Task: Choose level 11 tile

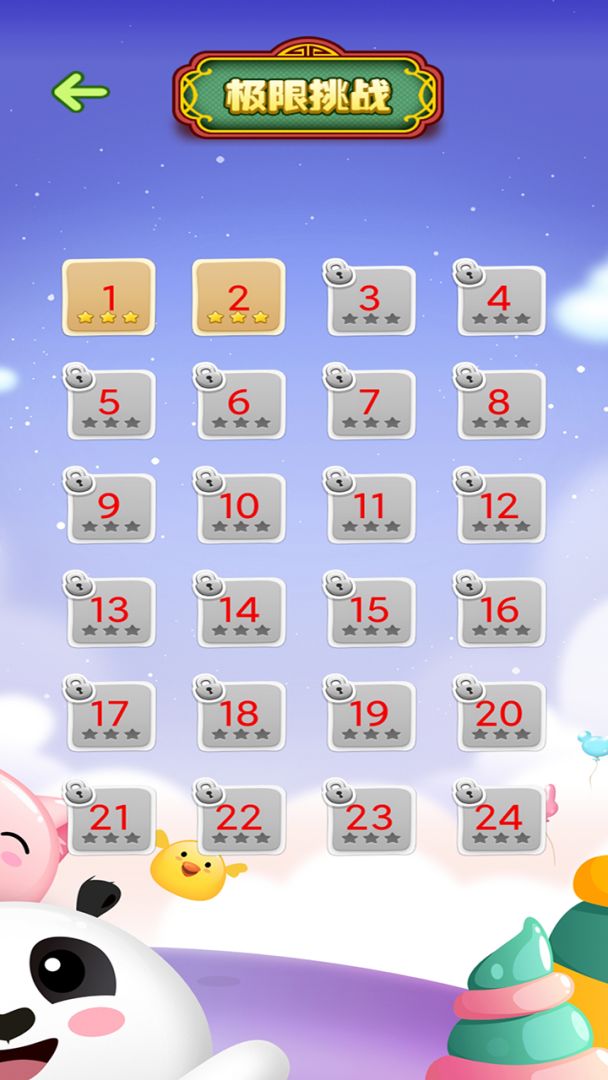Action: pyautogui.click(x=371, y=508)
